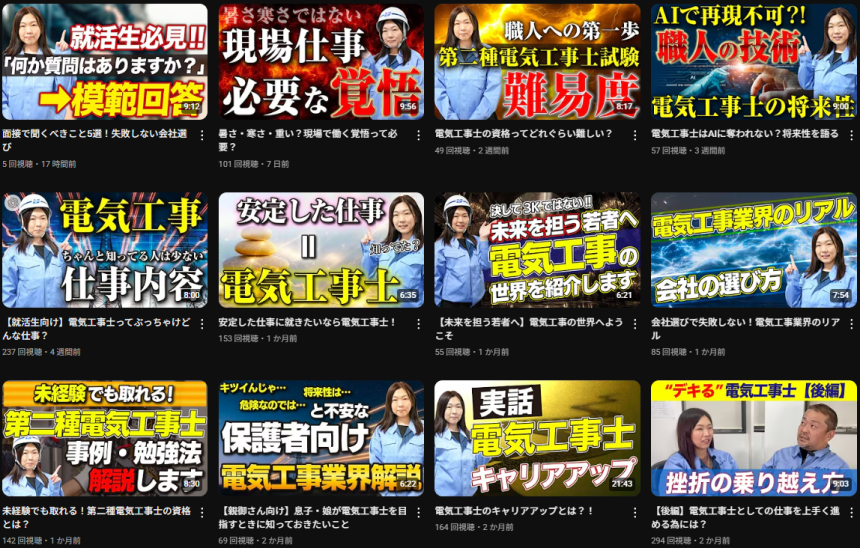Watch 電気工事士はAIに奪われない？ video

point(754,62)
